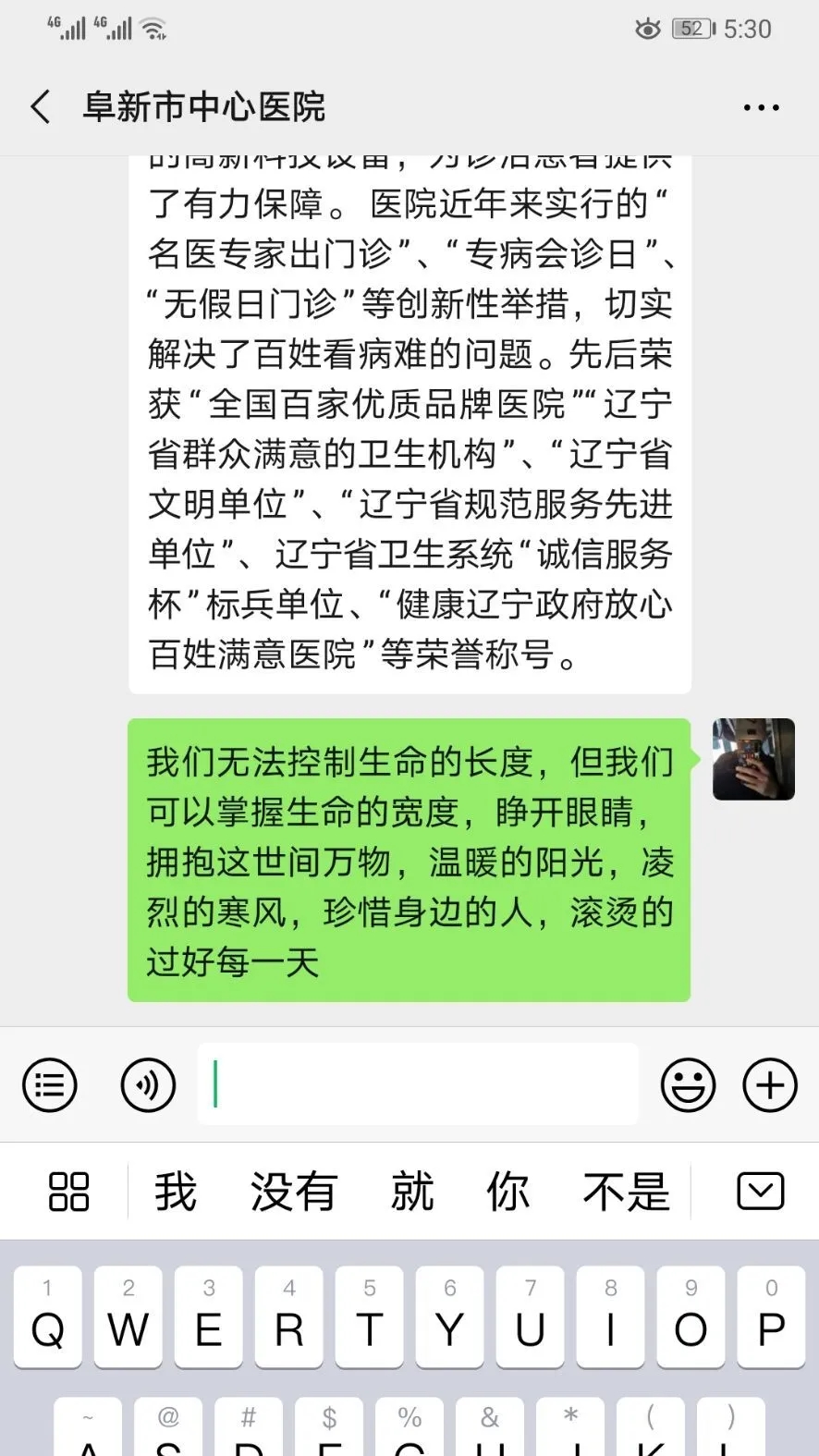Screen dimensions: 819x1456
Task: Select suggestion word 就
Action: tap(412, 1192)
